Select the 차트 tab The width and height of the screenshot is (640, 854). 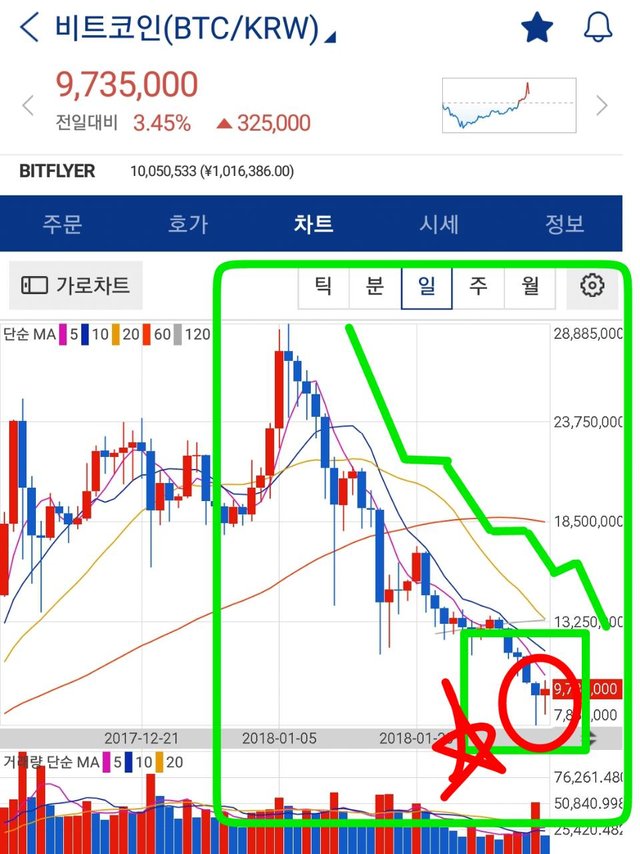point(314,223)
